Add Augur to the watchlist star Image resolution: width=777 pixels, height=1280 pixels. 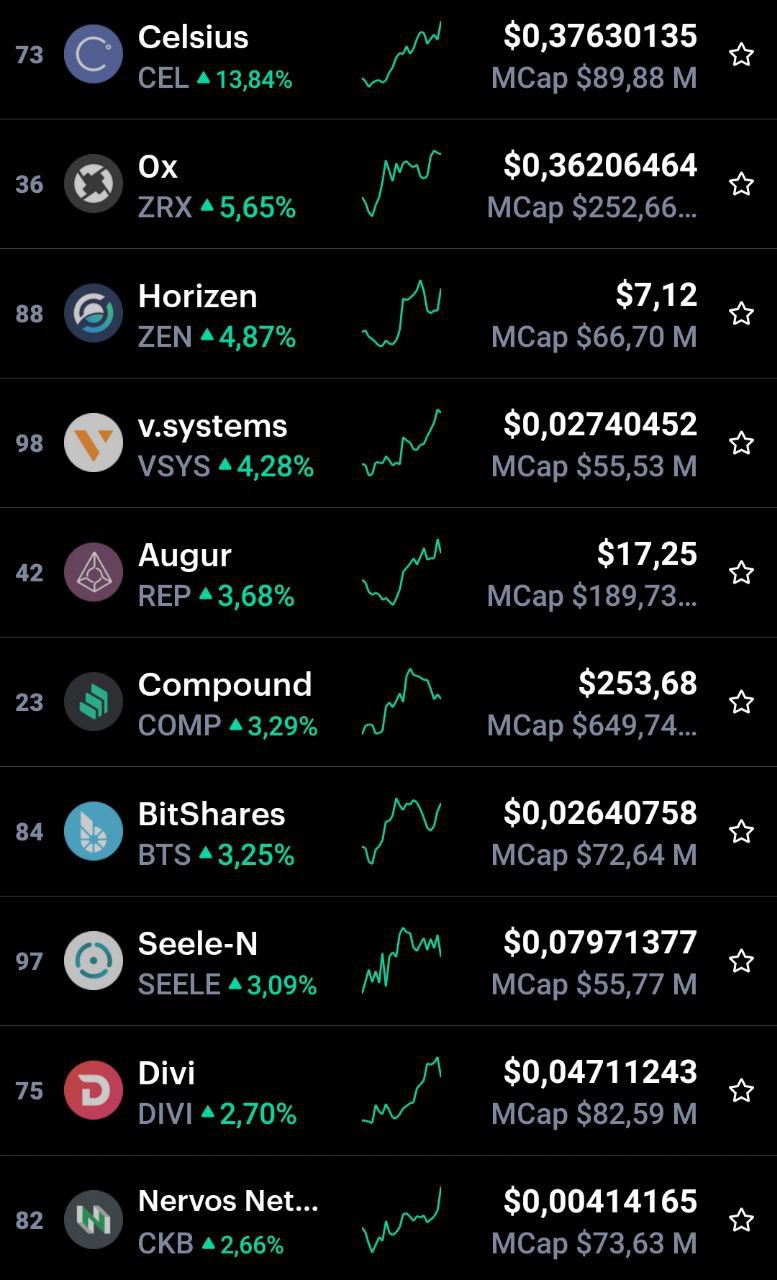coord(741,572)
